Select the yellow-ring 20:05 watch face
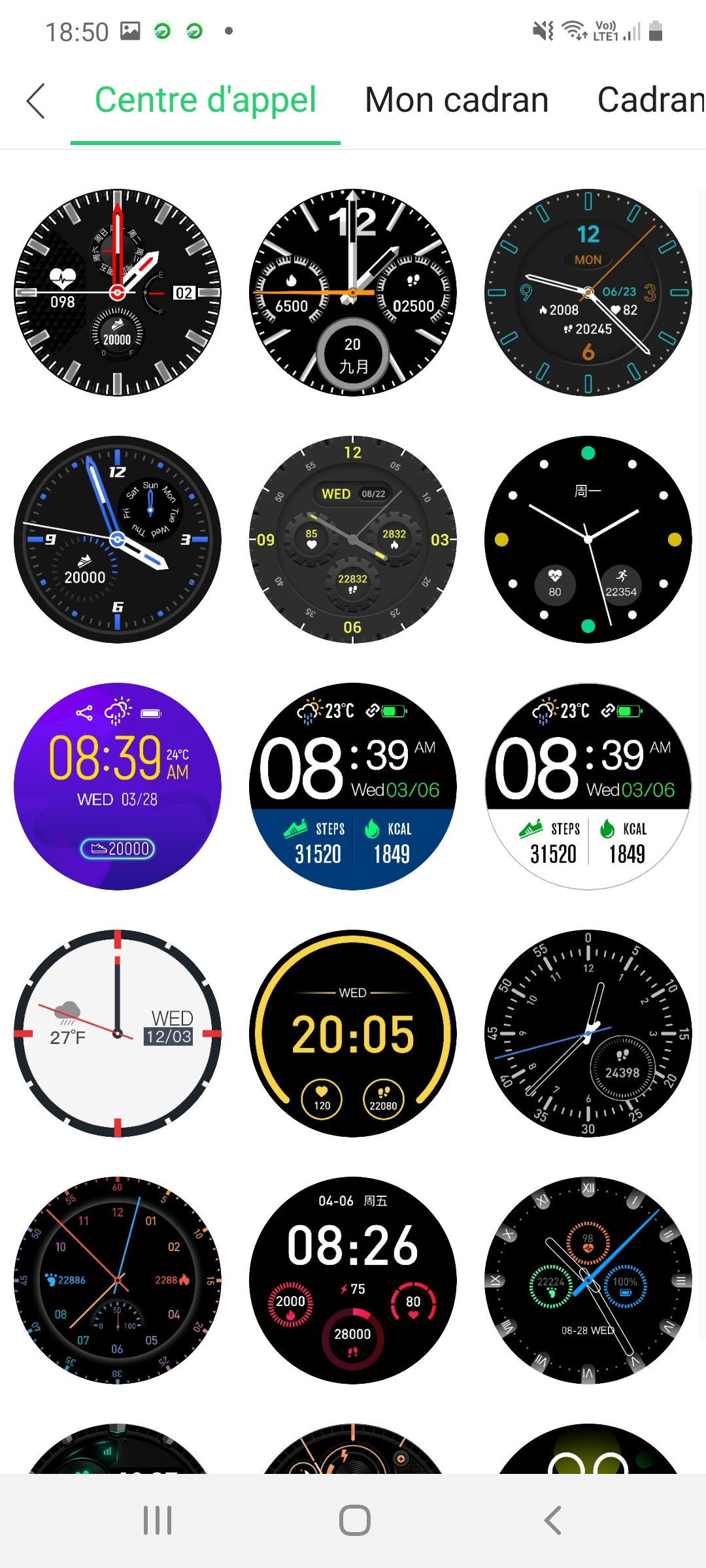 [x=353, y=1034]
